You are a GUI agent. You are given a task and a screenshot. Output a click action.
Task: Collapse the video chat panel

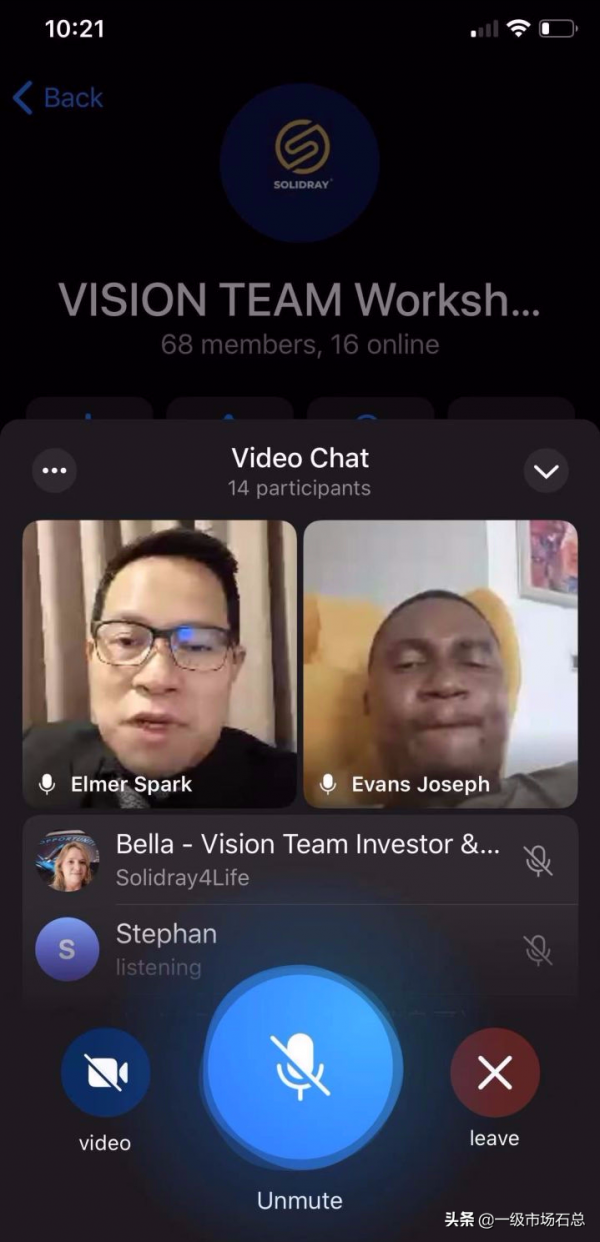click(x=546, y=471)
